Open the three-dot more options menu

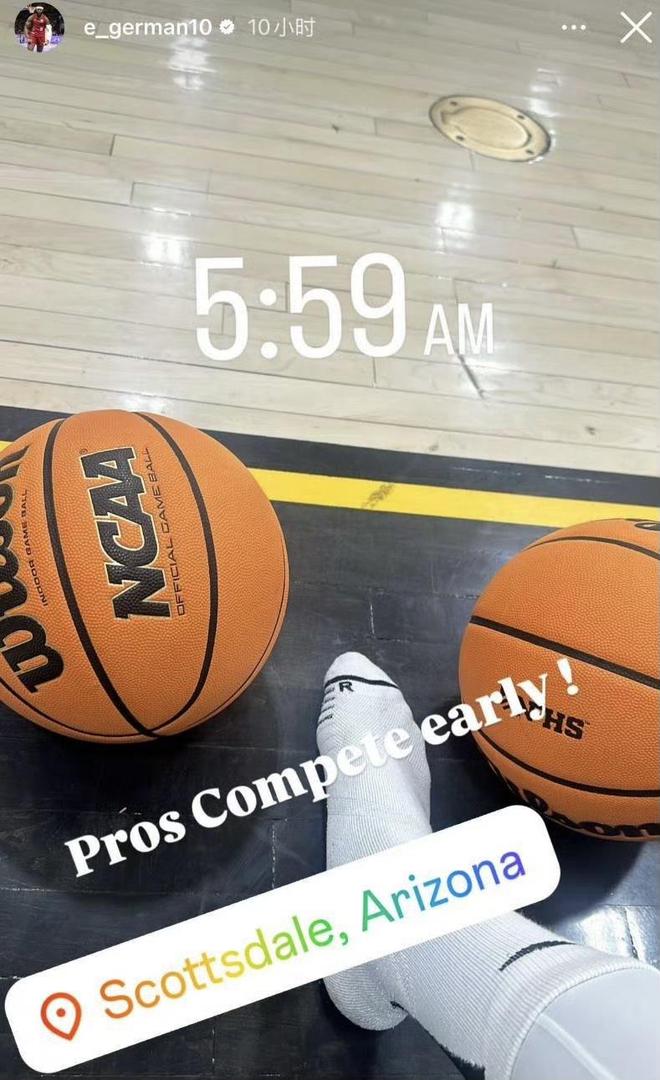[574, 28]
